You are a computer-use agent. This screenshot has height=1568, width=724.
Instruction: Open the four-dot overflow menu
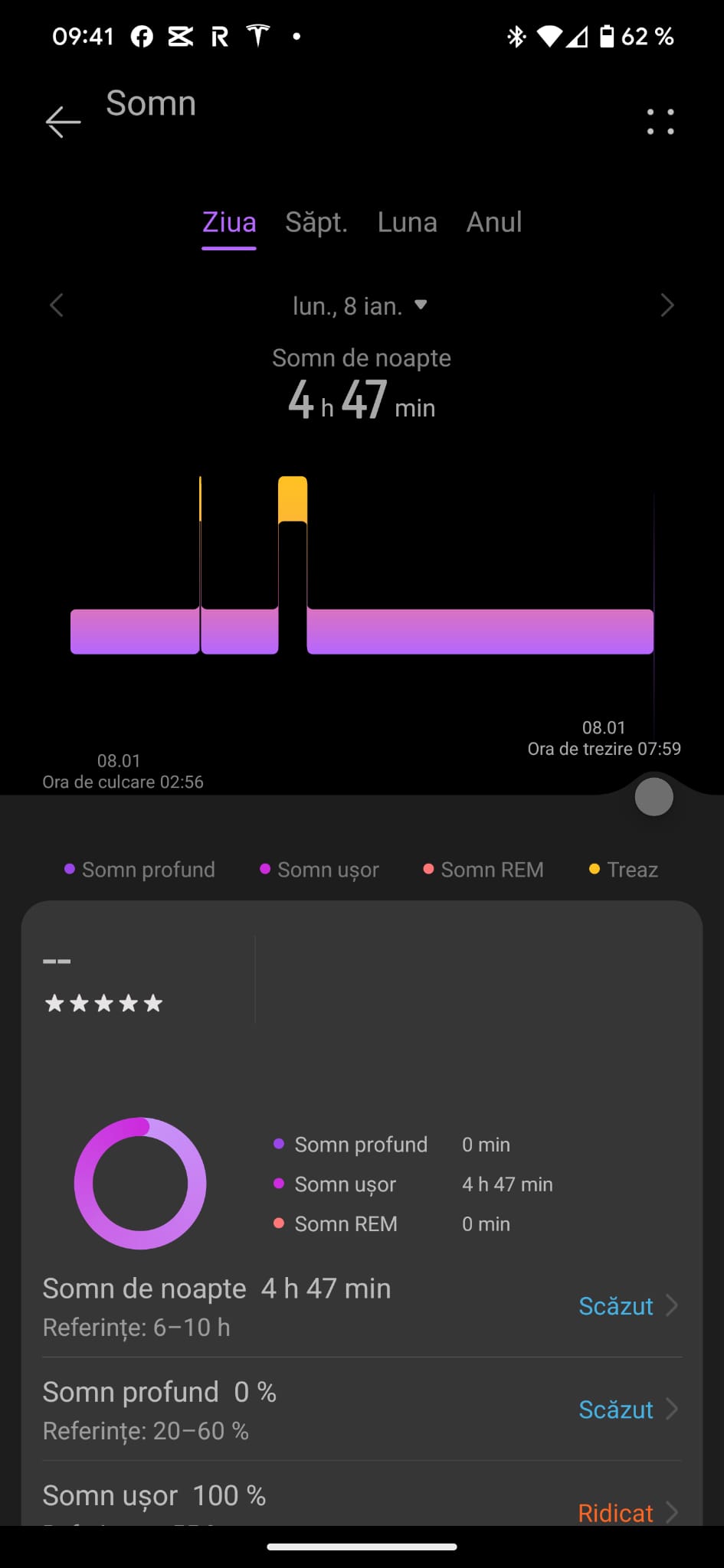(660, 122)
